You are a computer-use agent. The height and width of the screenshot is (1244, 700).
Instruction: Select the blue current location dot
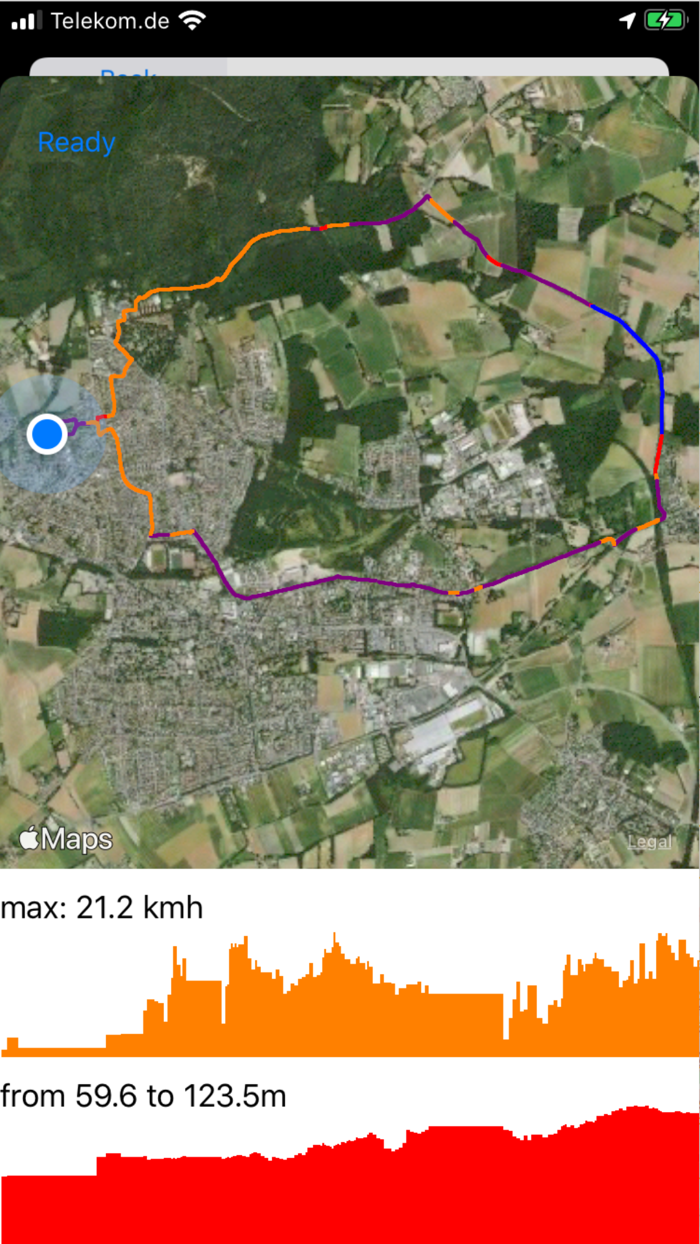(x=46, y=435)
